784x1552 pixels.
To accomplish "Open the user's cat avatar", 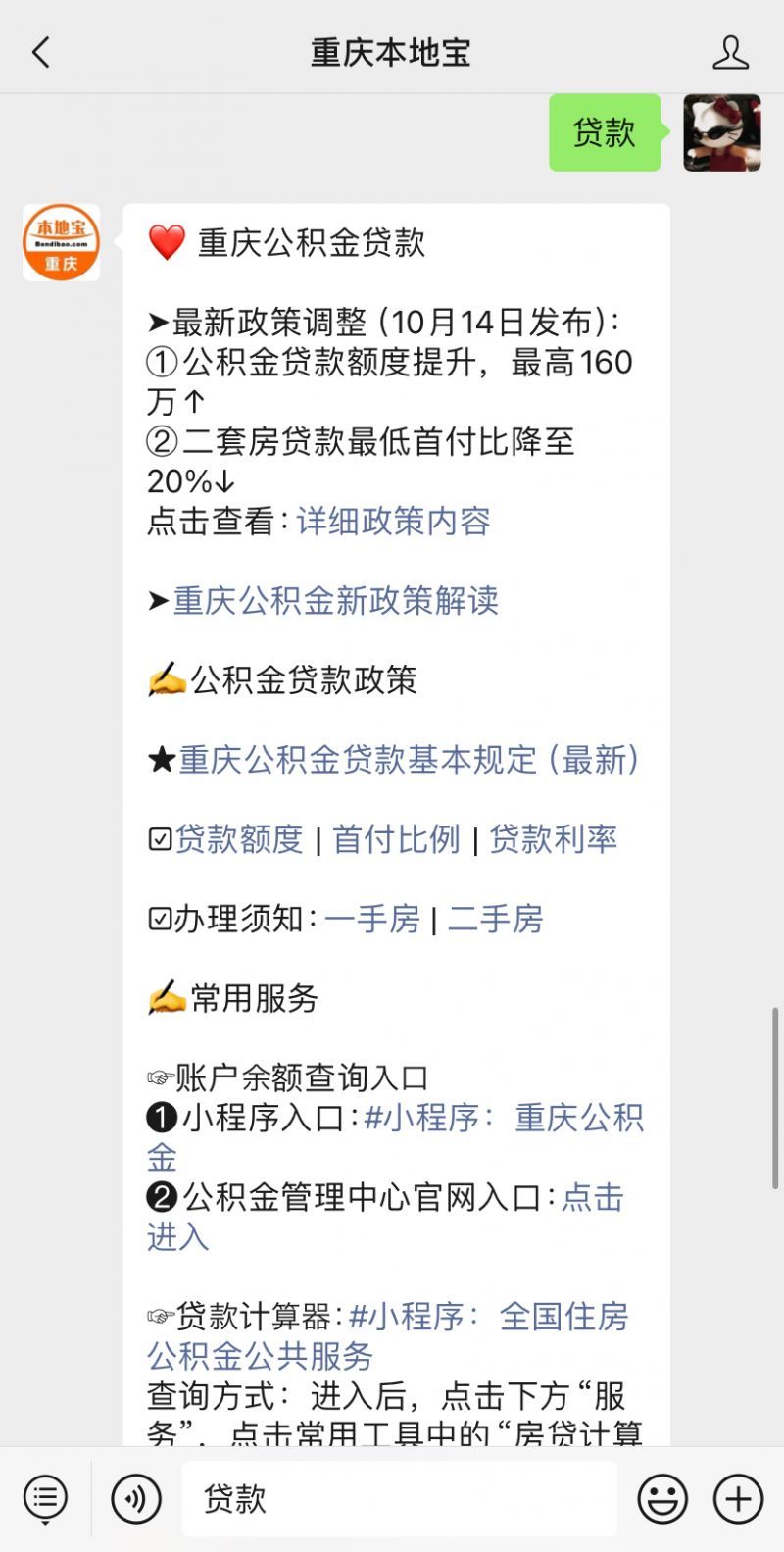I will coord(721,135).
